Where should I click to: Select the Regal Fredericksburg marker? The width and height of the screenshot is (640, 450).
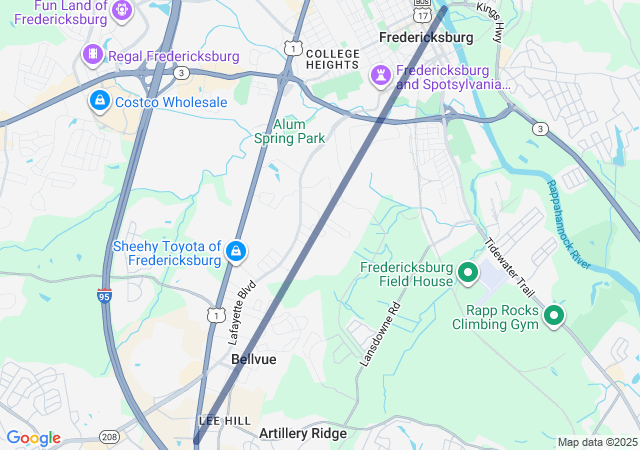93,54
